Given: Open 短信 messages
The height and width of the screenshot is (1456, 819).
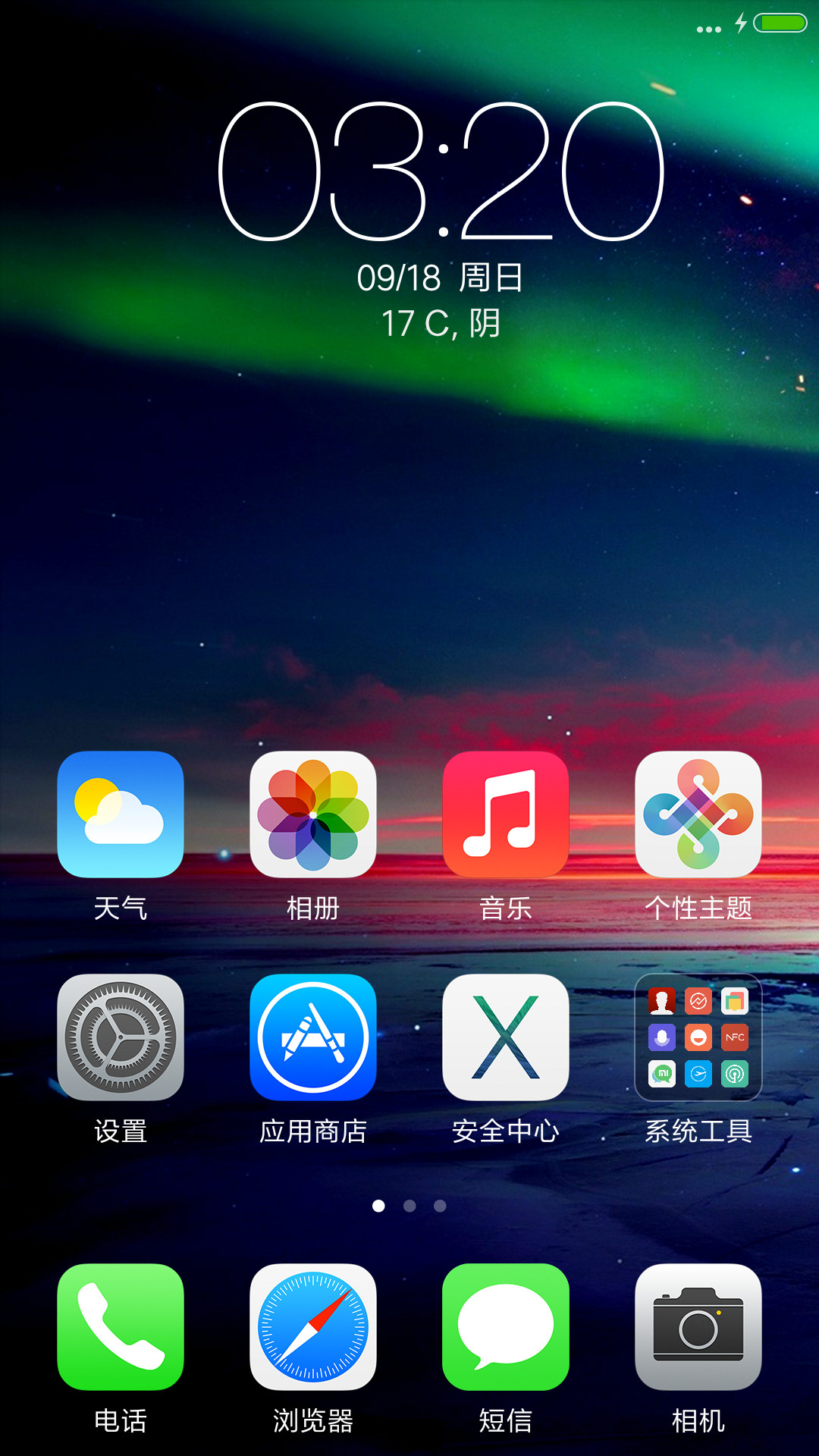Looking at the screenshot, I should 506,1327.
